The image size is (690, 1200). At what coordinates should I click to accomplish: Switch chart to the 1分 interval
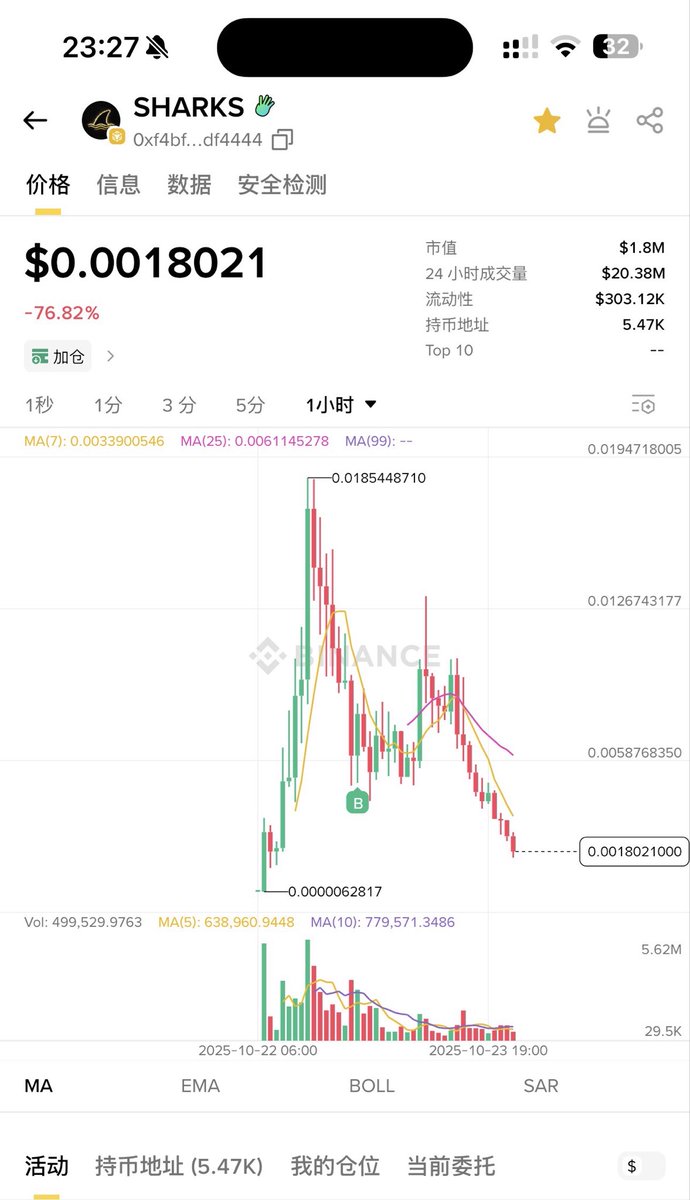tap(108, 405)
